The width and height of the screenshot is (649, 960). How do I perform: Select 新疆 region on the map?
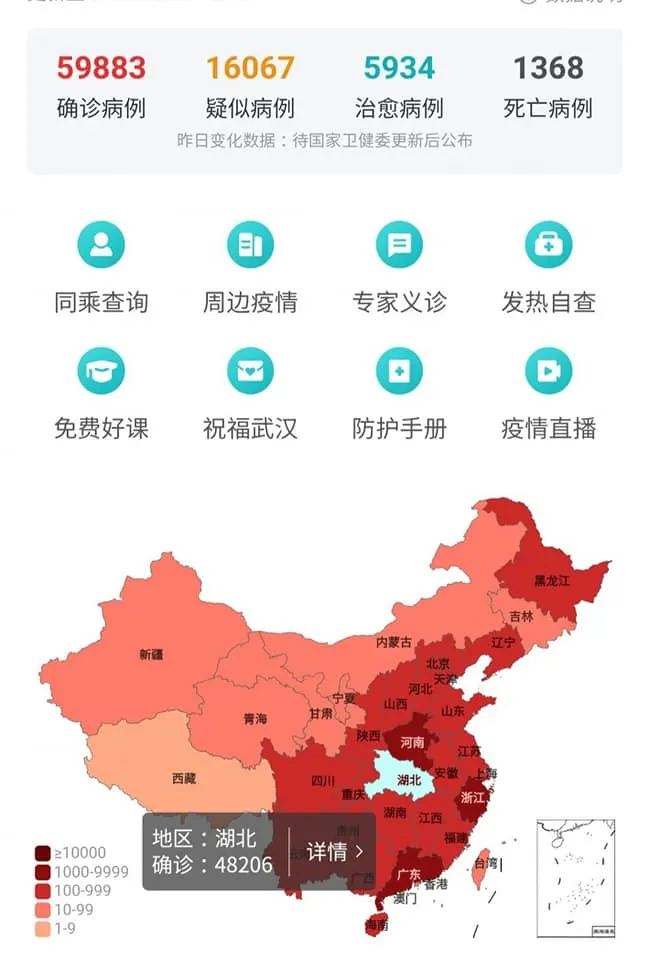[150, 655]
